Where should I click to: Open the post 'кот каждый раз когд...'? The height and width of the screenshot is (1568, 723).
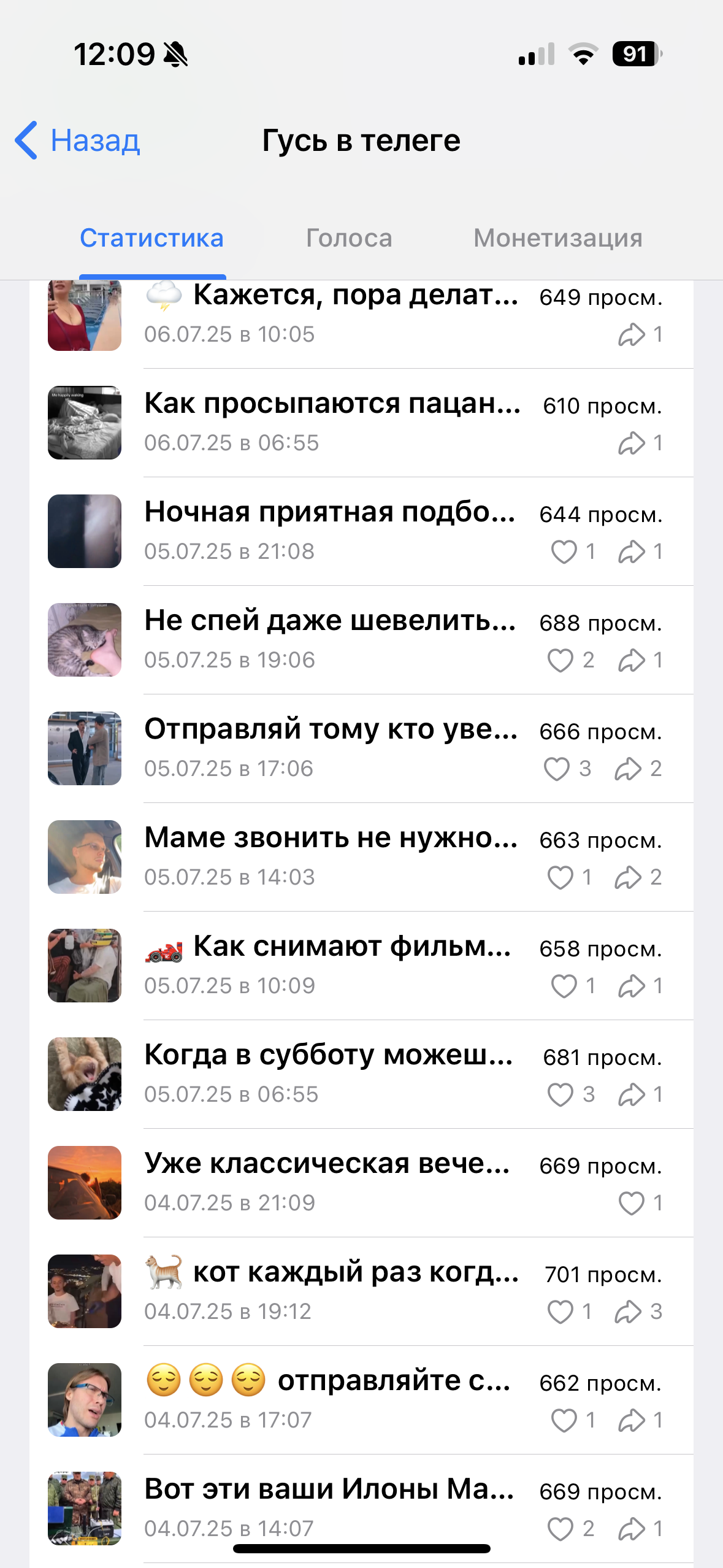point(361,1291)
